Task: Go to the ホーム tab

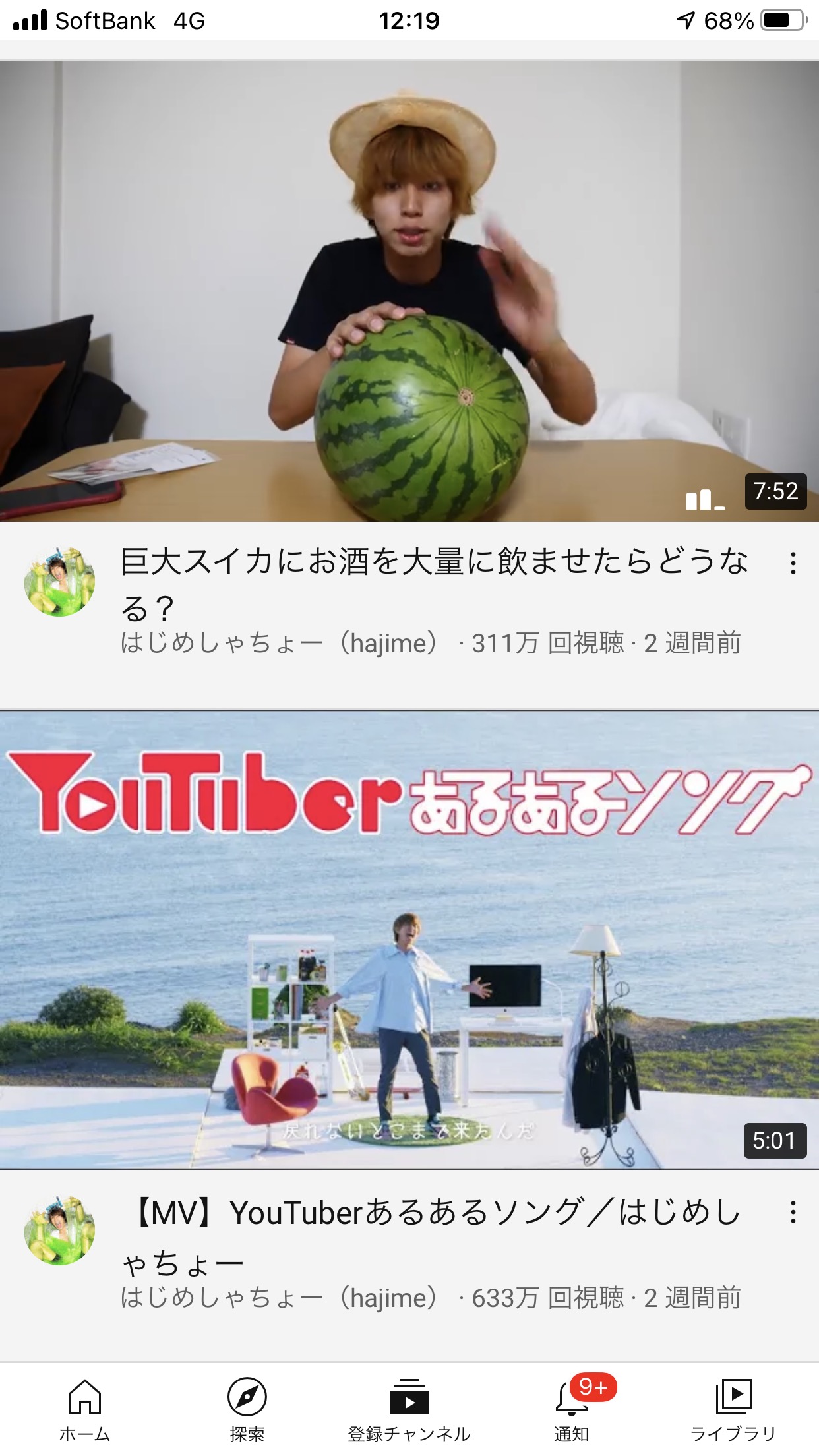Action: point(85,1410)
